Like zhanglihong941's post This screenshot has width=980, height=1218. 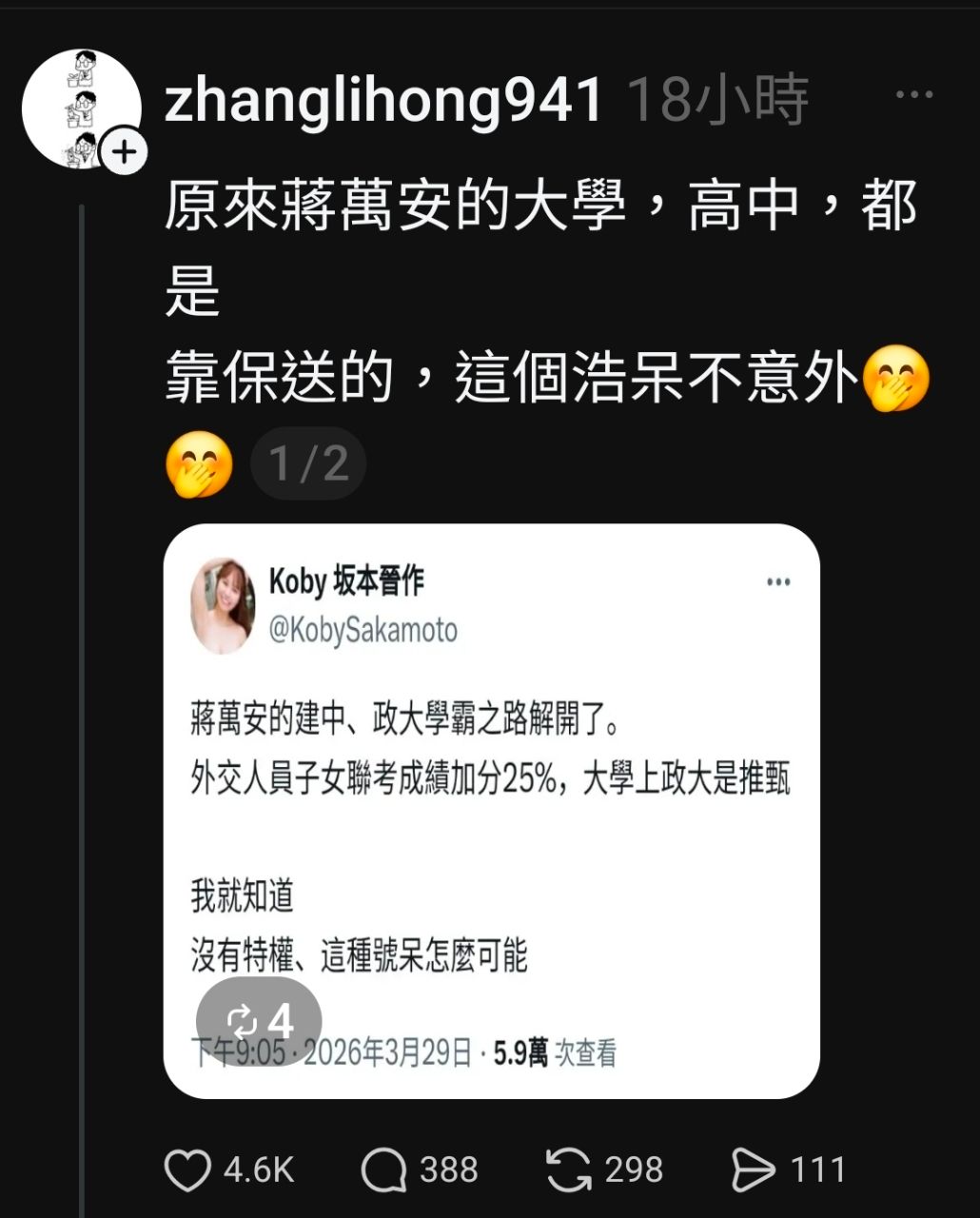(x=187, y=1169)
